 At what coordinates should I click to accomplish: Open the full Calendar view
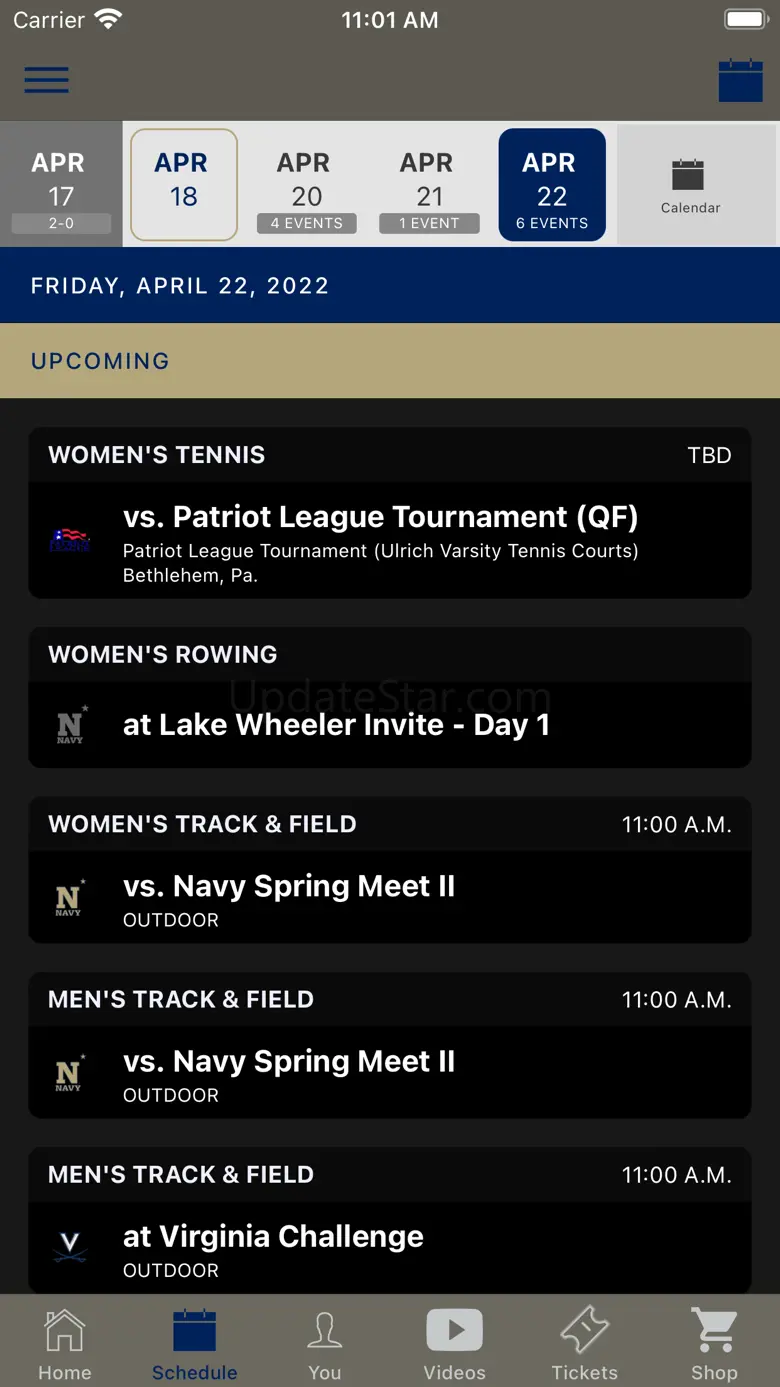coord(690,185)
